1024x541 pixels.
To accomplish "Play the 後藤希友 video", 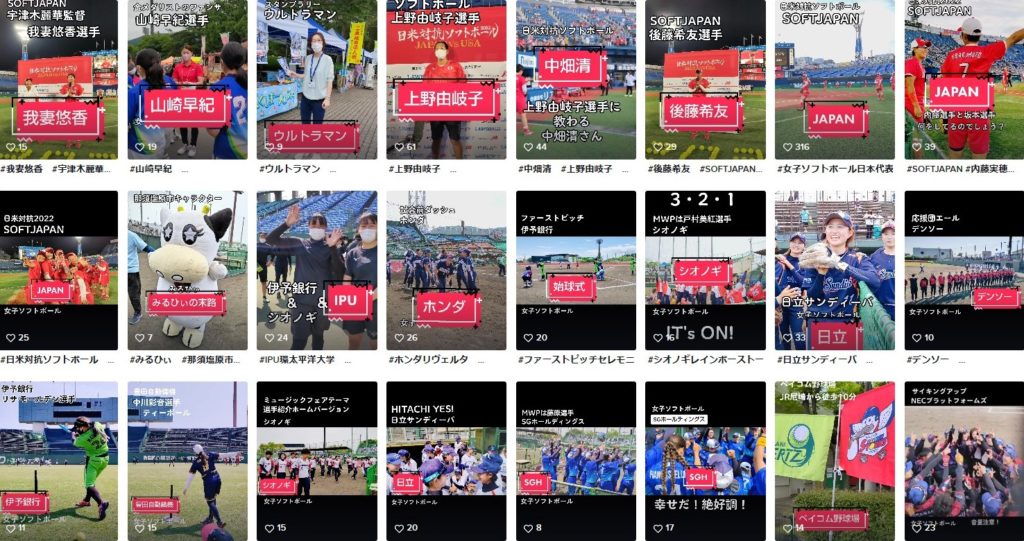I will coord(705,80).
